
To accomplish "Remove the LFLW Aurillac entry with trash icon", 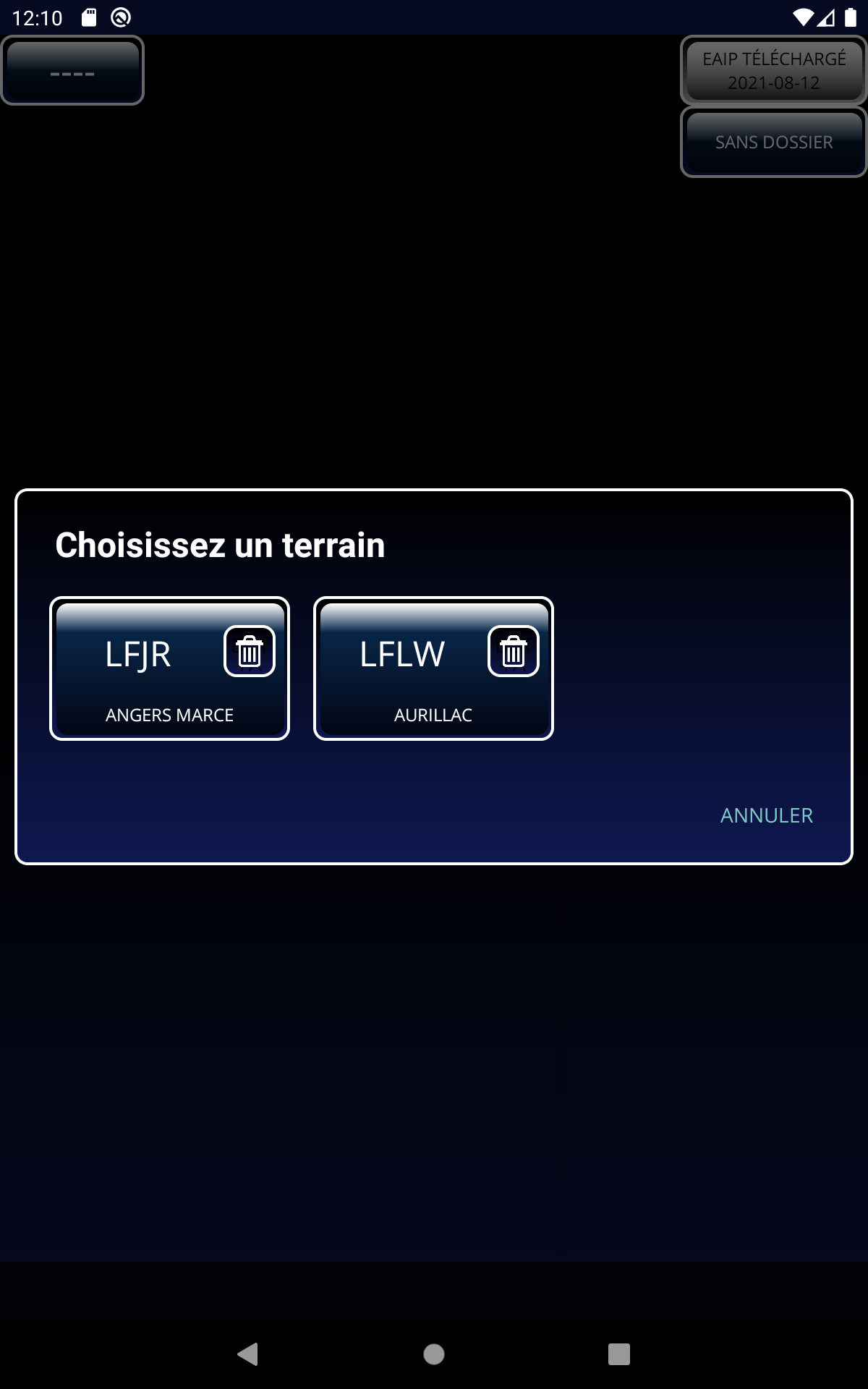I will click(x=514, y=651).
